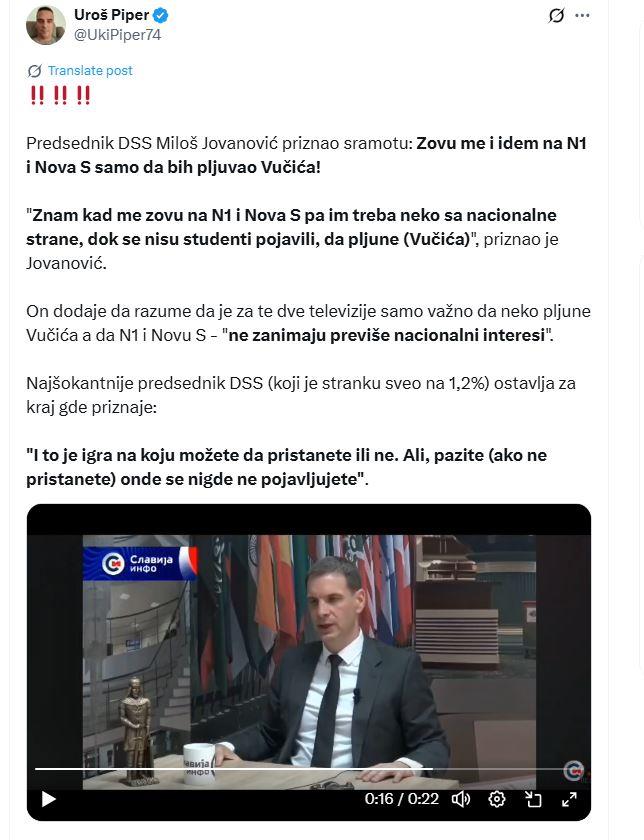
Task: Play the video
Action: 48,798
